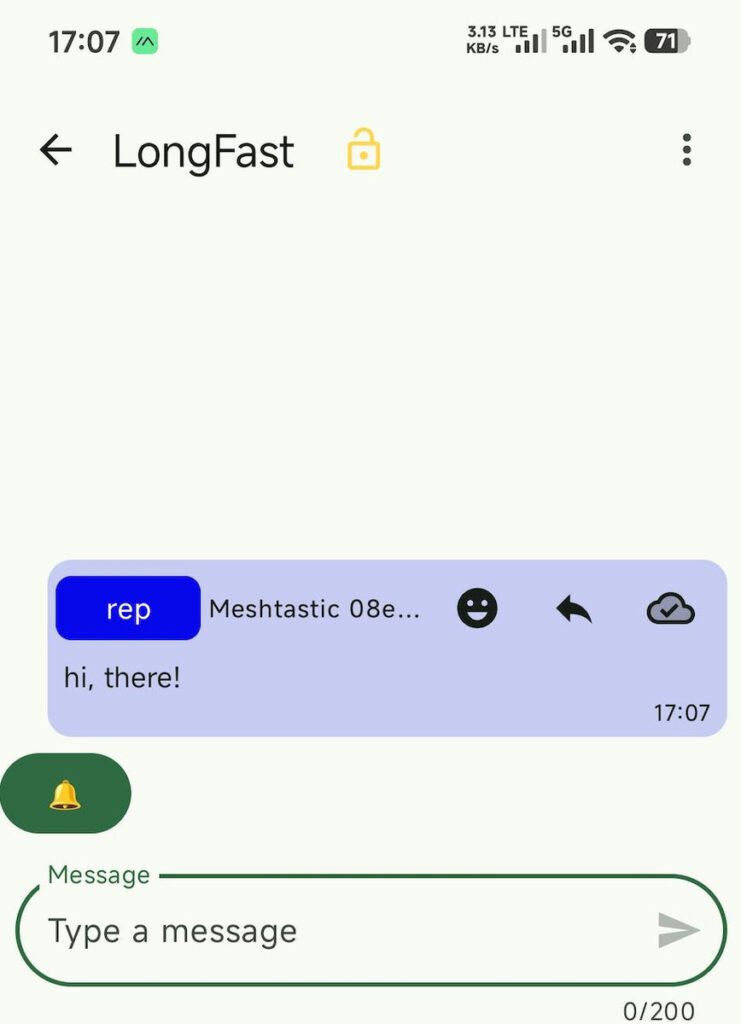The height and width of the screenshot is (1024, 741).
Task: Expand the truncated Meshtastic 08e sender name
Action: tap(316, 609)
